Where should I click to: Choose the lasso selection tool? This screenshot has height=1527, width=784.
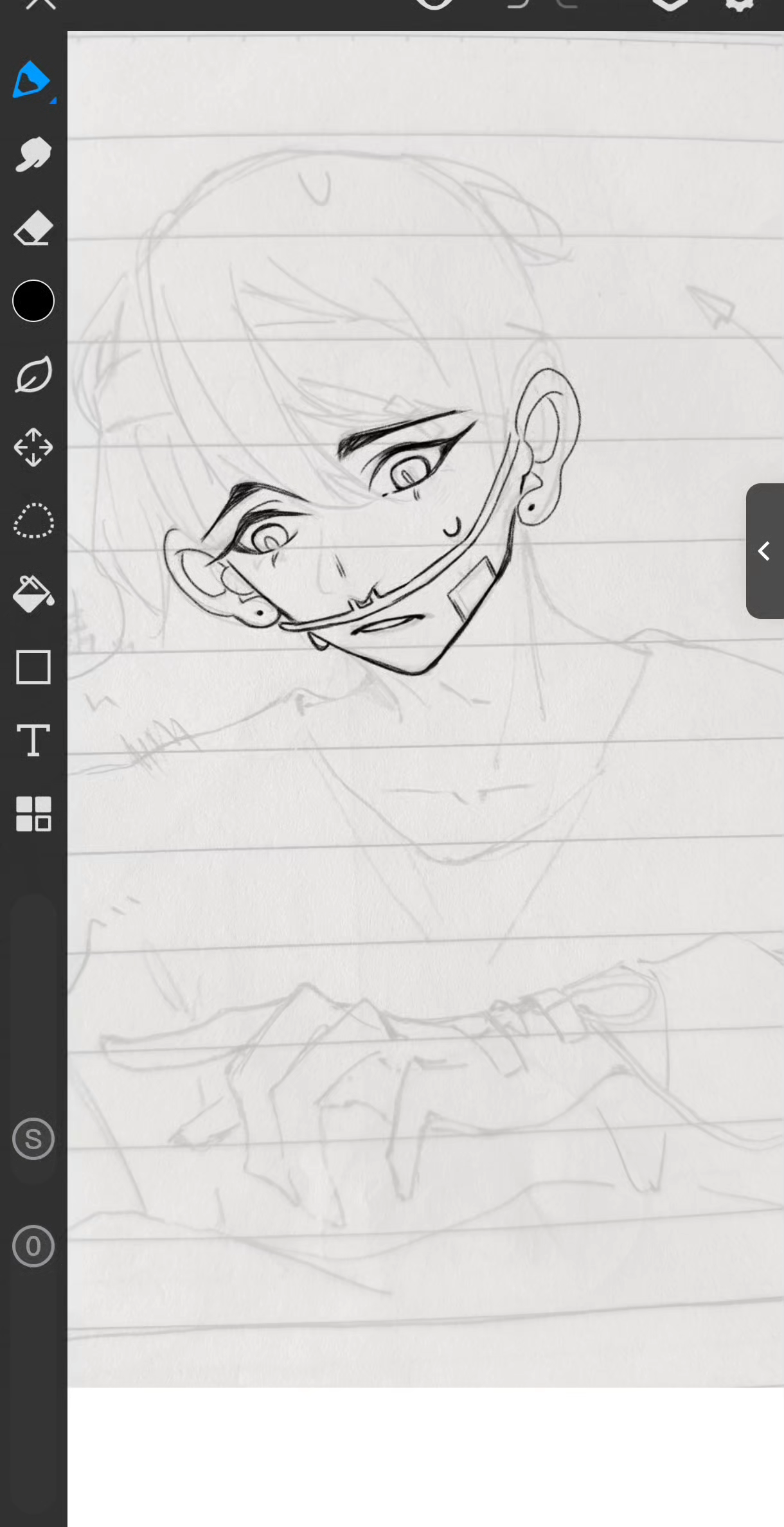(x=33, y=521)
